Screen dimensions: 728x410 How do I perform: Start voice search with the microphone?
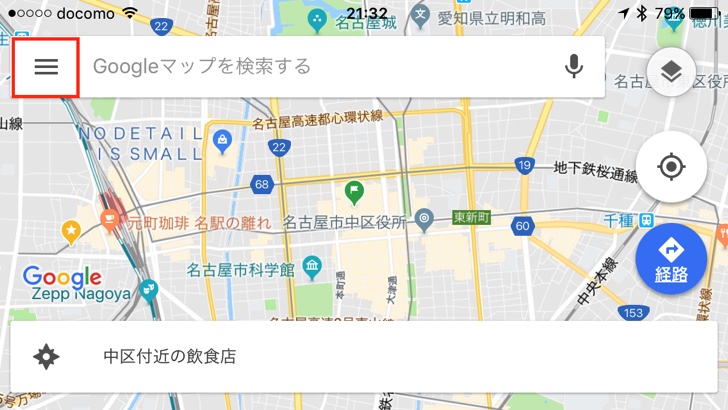(573, 67)
